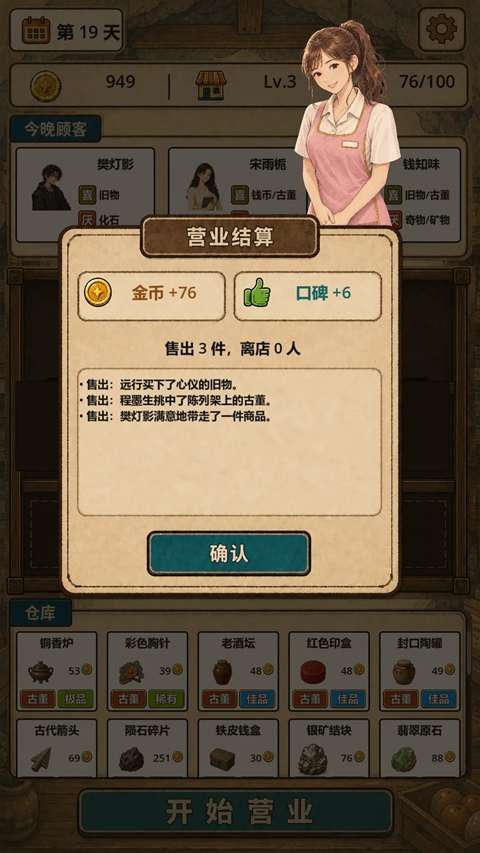This screenshot has width=480, height=853.
Task: Select the 封口陶罐 warehouse item
Action: tap(420, 671)
